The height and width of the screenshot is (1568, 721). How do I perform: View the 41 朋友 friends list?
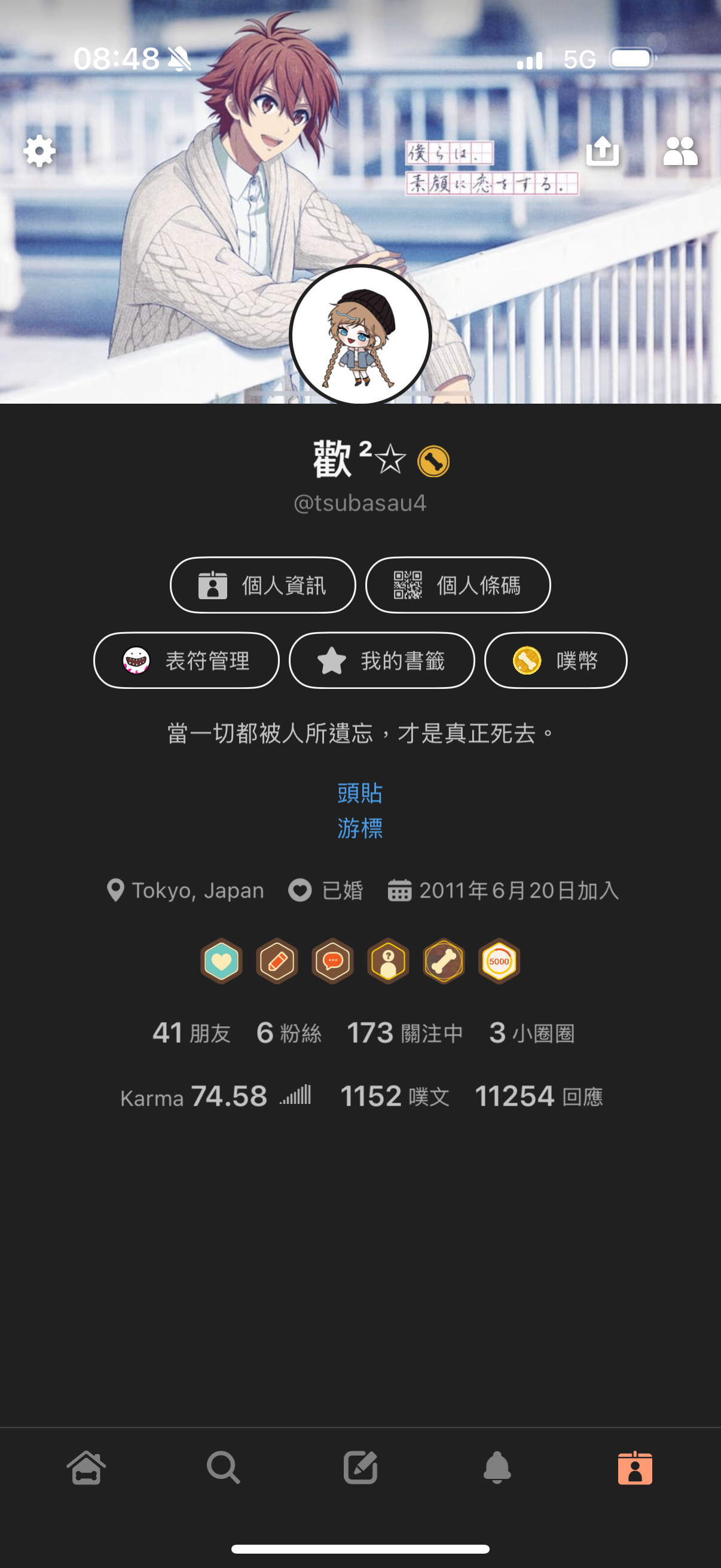[192, 1033]
